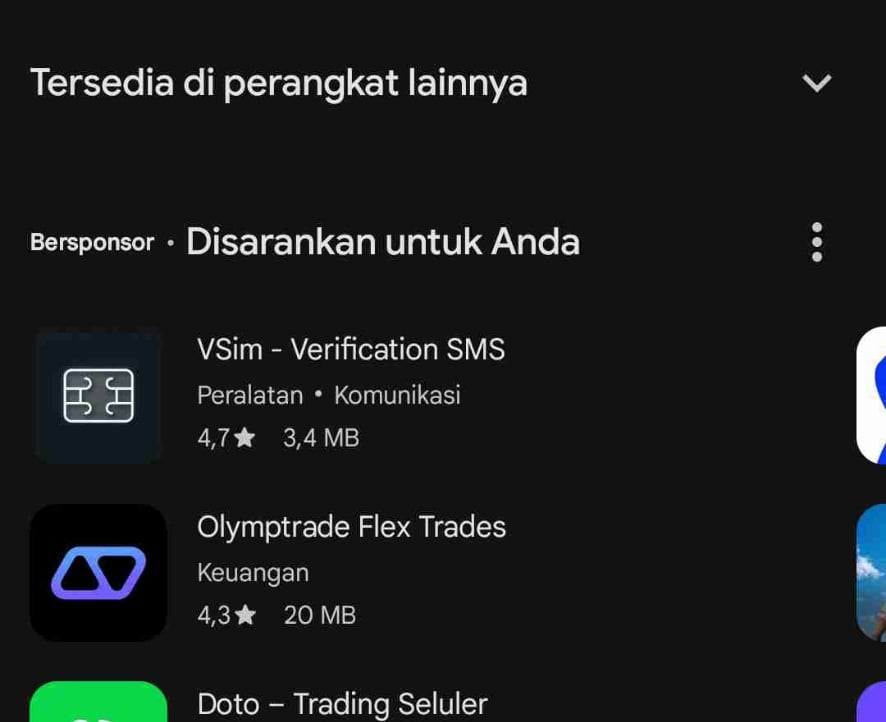This screenshot has height=722, width=886.
Task: Expand the Tersedia di perangkat lainnya section
Action: pos(817,83)
